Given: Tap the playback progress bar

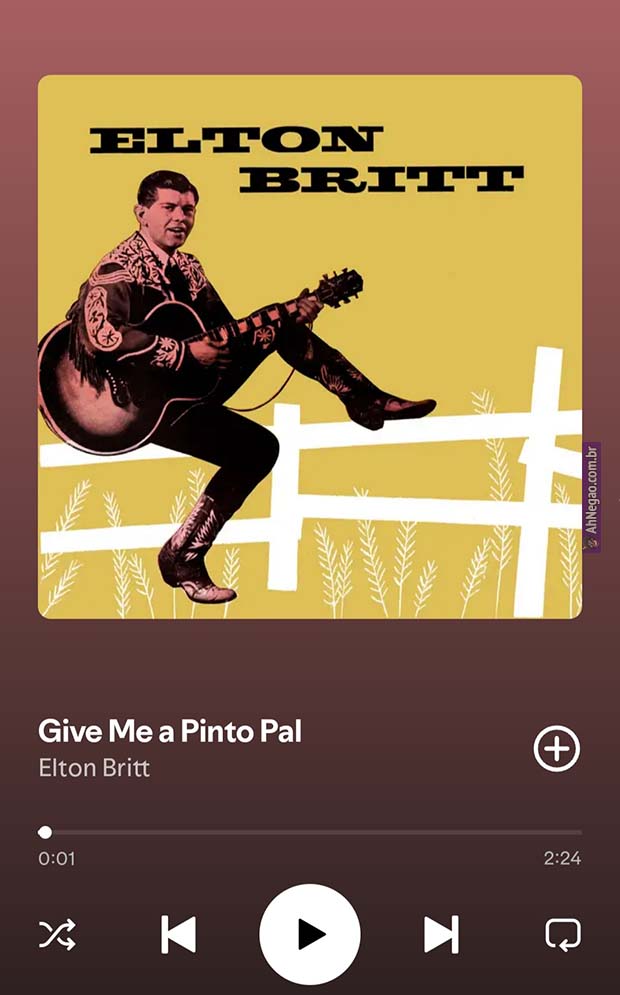Looking at the screenshot, I should [310, 832].
